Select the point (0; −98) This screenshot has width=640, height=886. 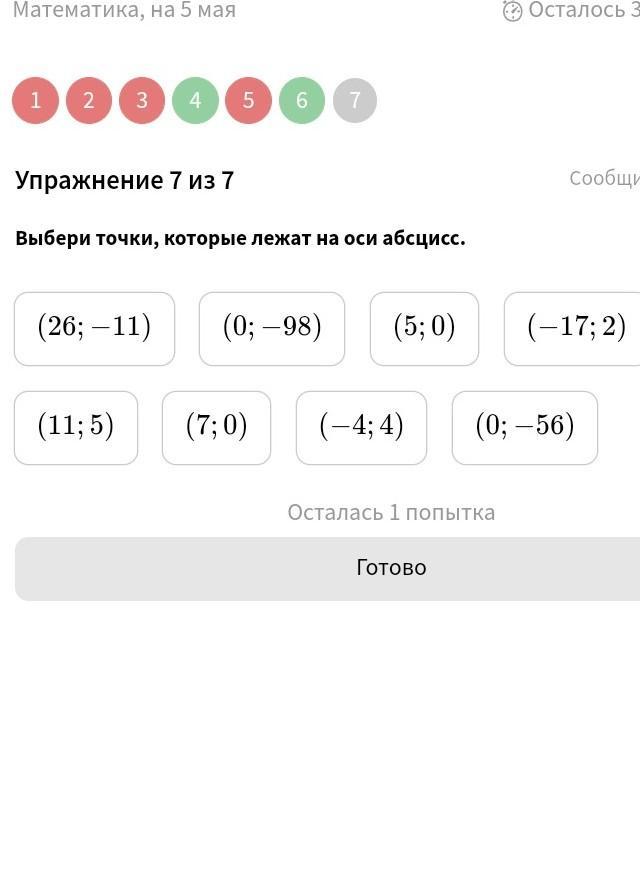coord(272,329)
